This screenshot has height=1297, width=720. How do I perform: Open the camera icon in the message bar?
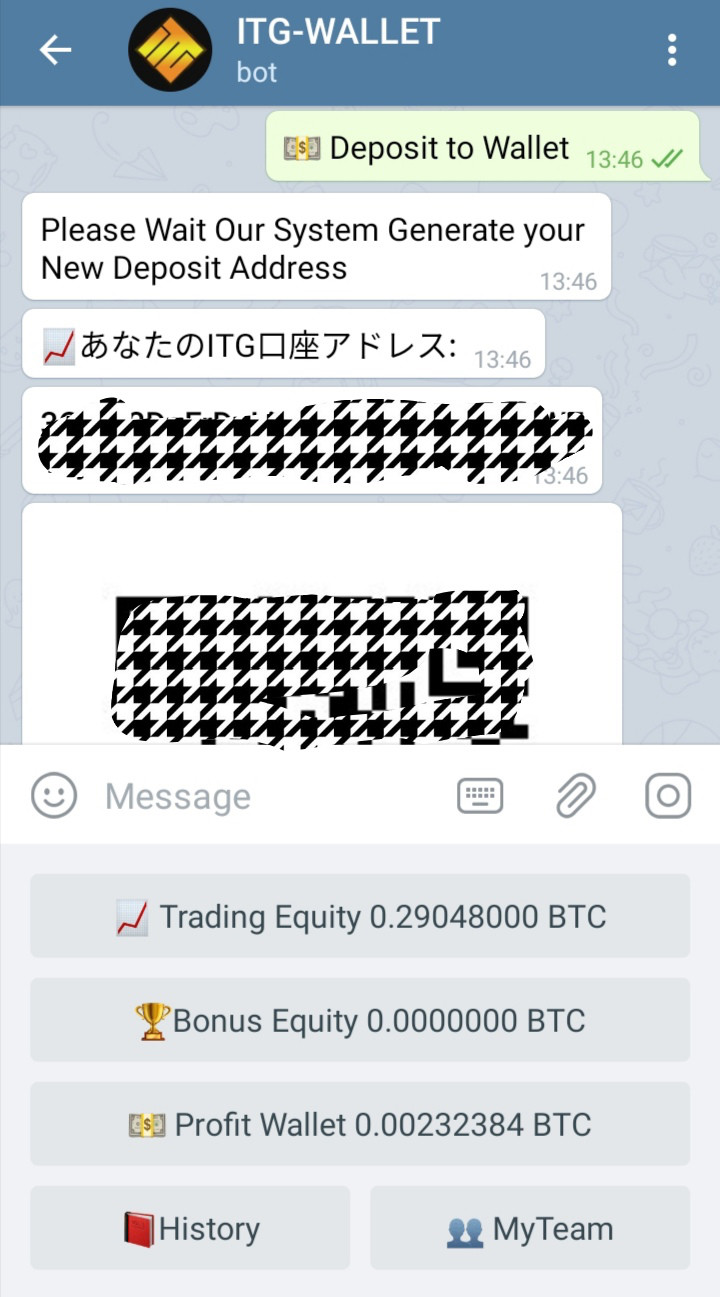point(668,796)
